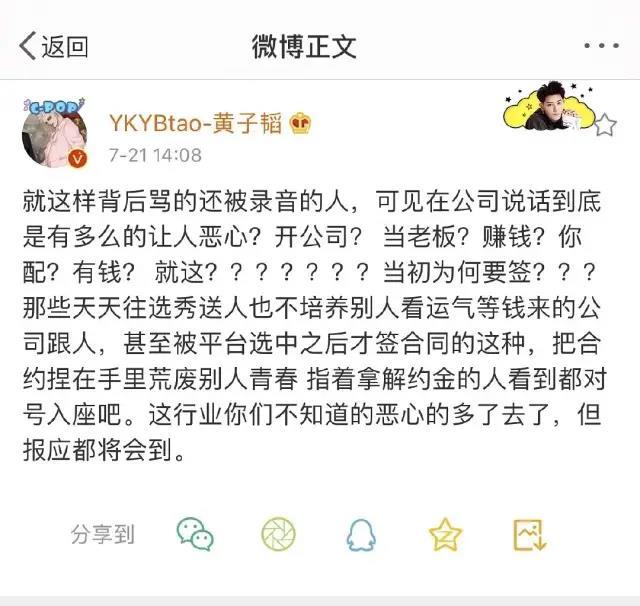Share post to WeChat
The height and width of the screenshot is (606, 640).
coord(195,534)
